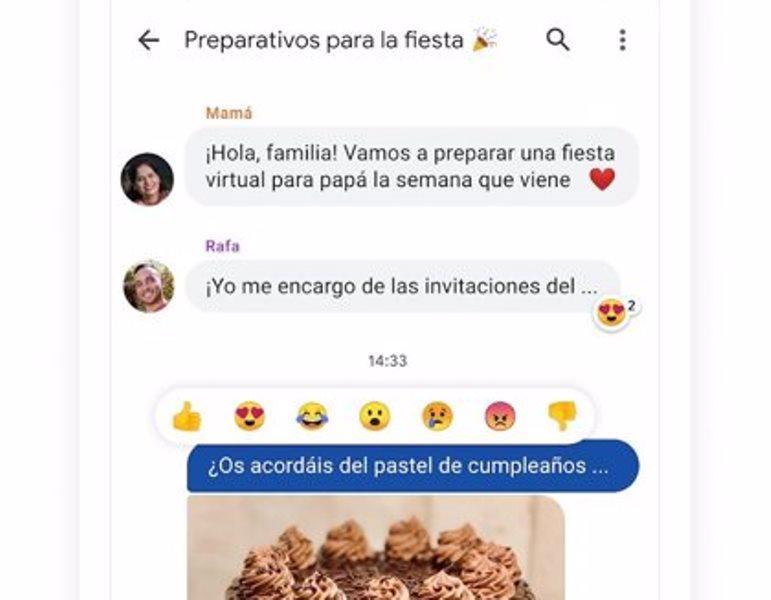React with the laughing-crying emoji
This screenshot has width=771, height=600.
(x=312, y=416)
